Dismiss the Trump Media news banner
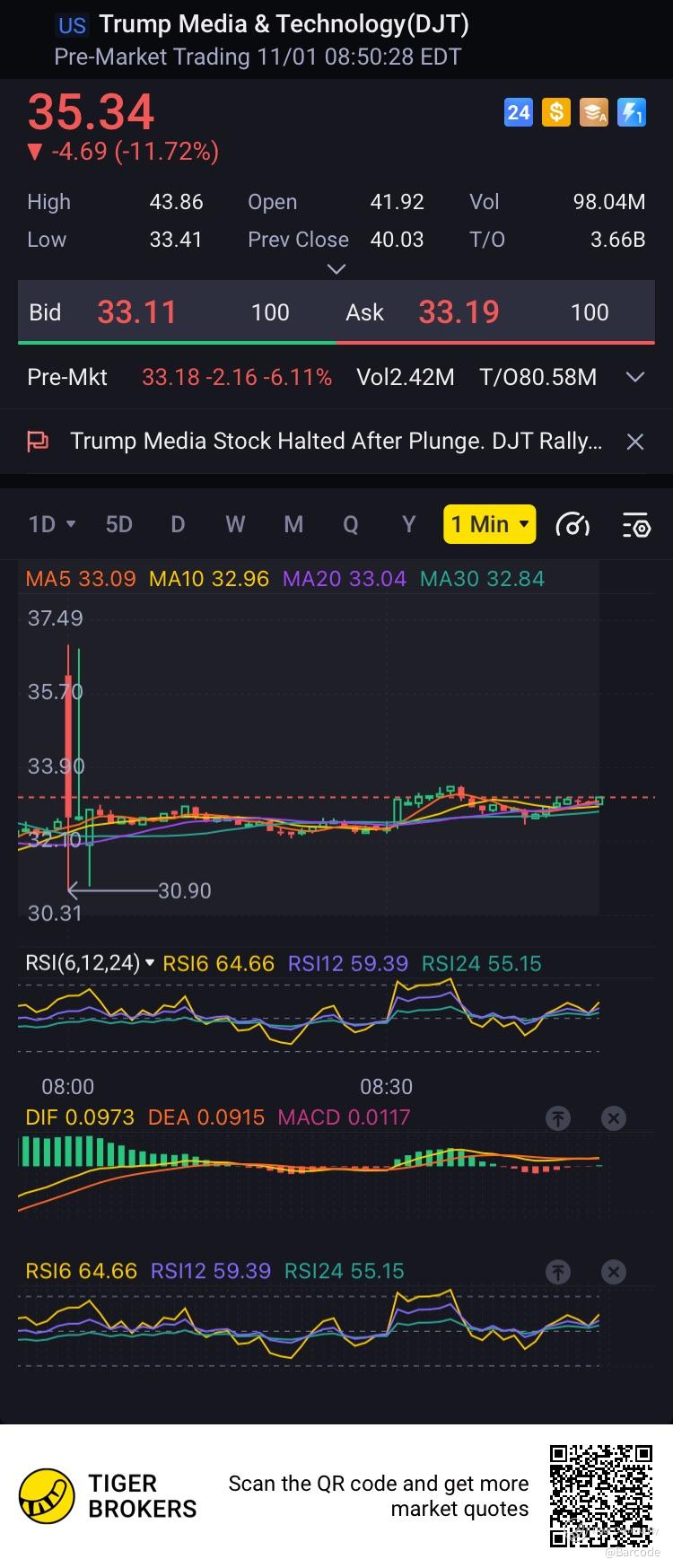 coord(634,441)
